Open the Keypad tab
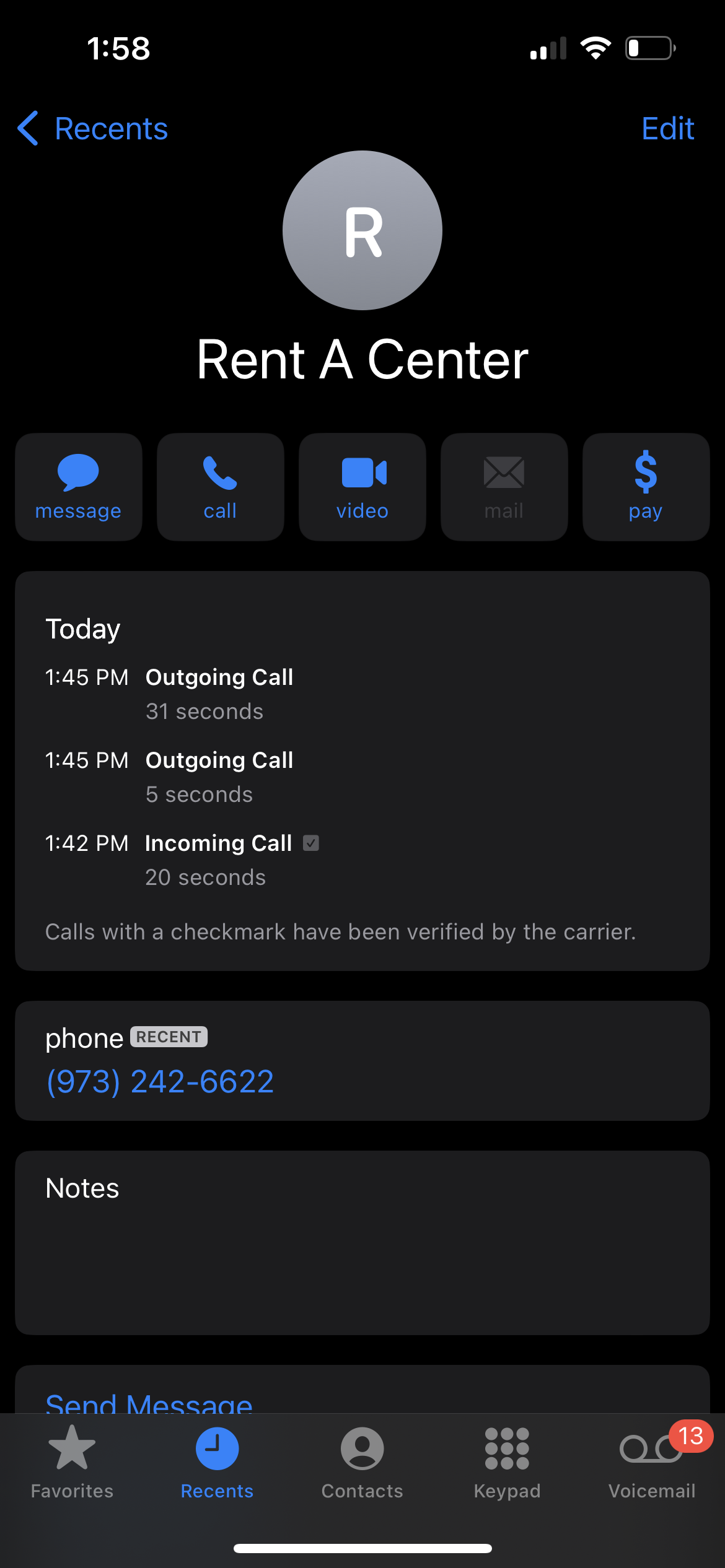The height and width of the screenshot is (1568, 725). point(507,1461)
